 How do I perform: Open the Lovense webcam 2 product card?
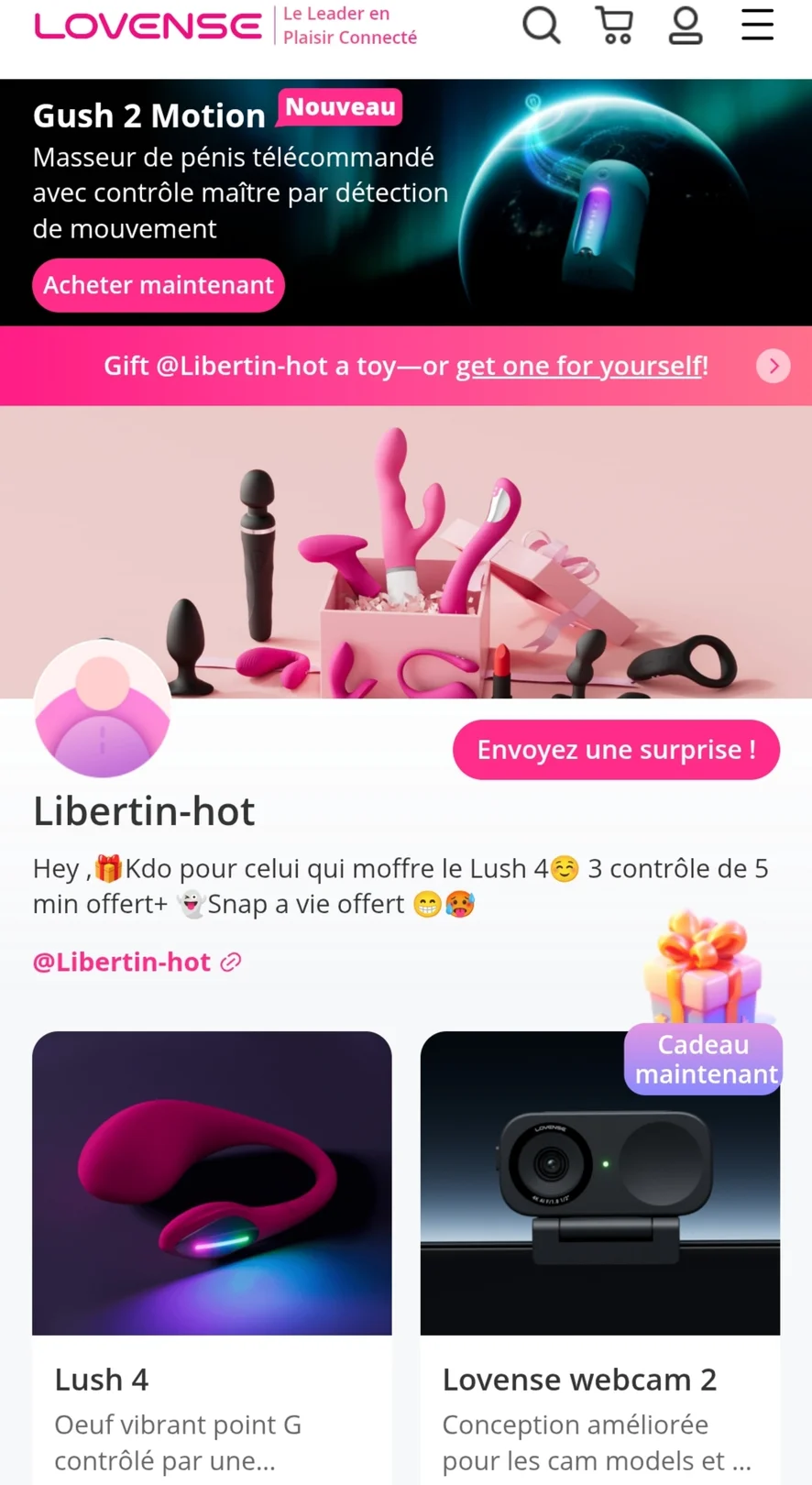[x=600, y=1257]
